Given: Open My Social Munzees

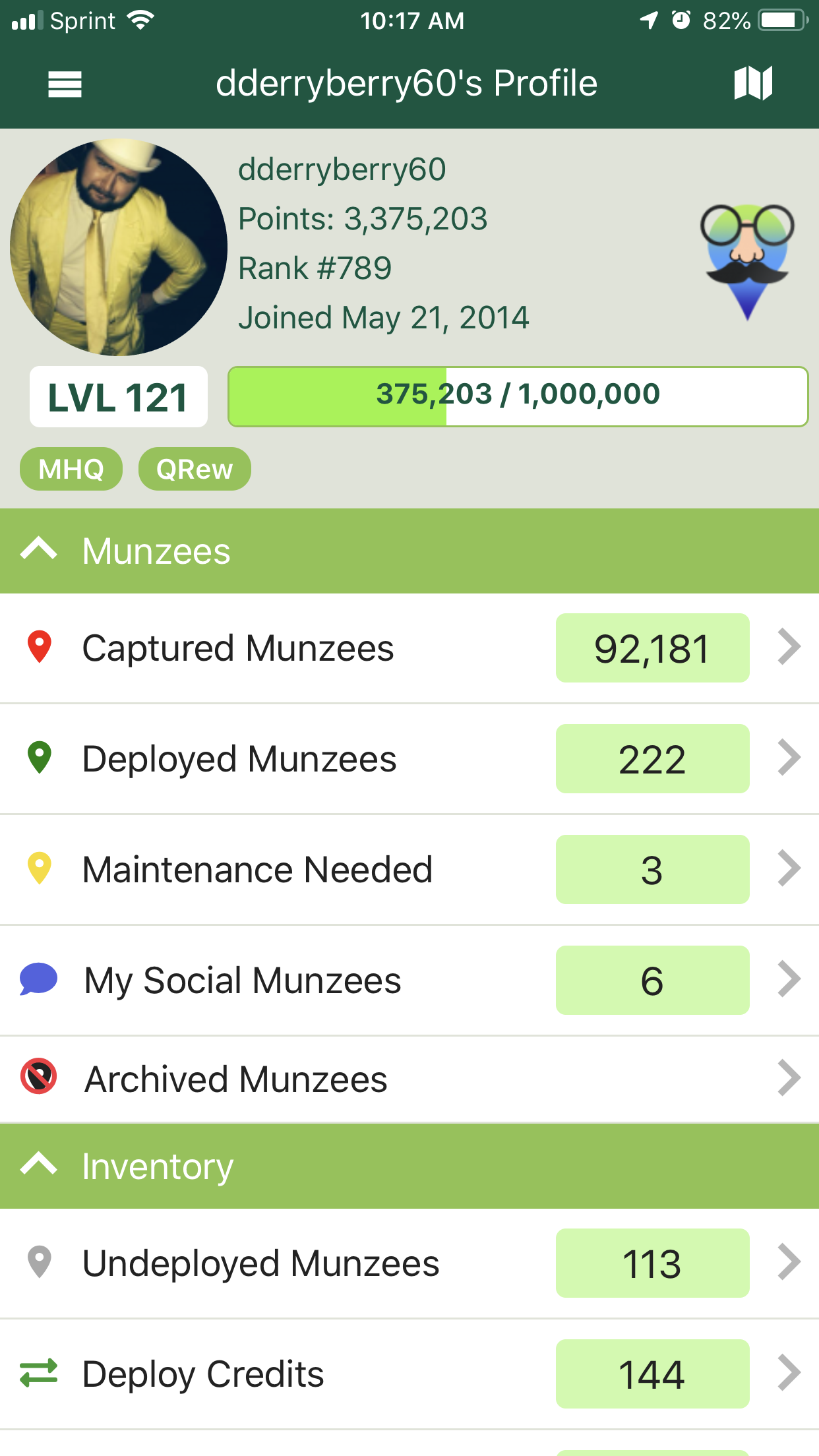Looking at the screenshot, I should pyautogui.click(x=409, y=981).
